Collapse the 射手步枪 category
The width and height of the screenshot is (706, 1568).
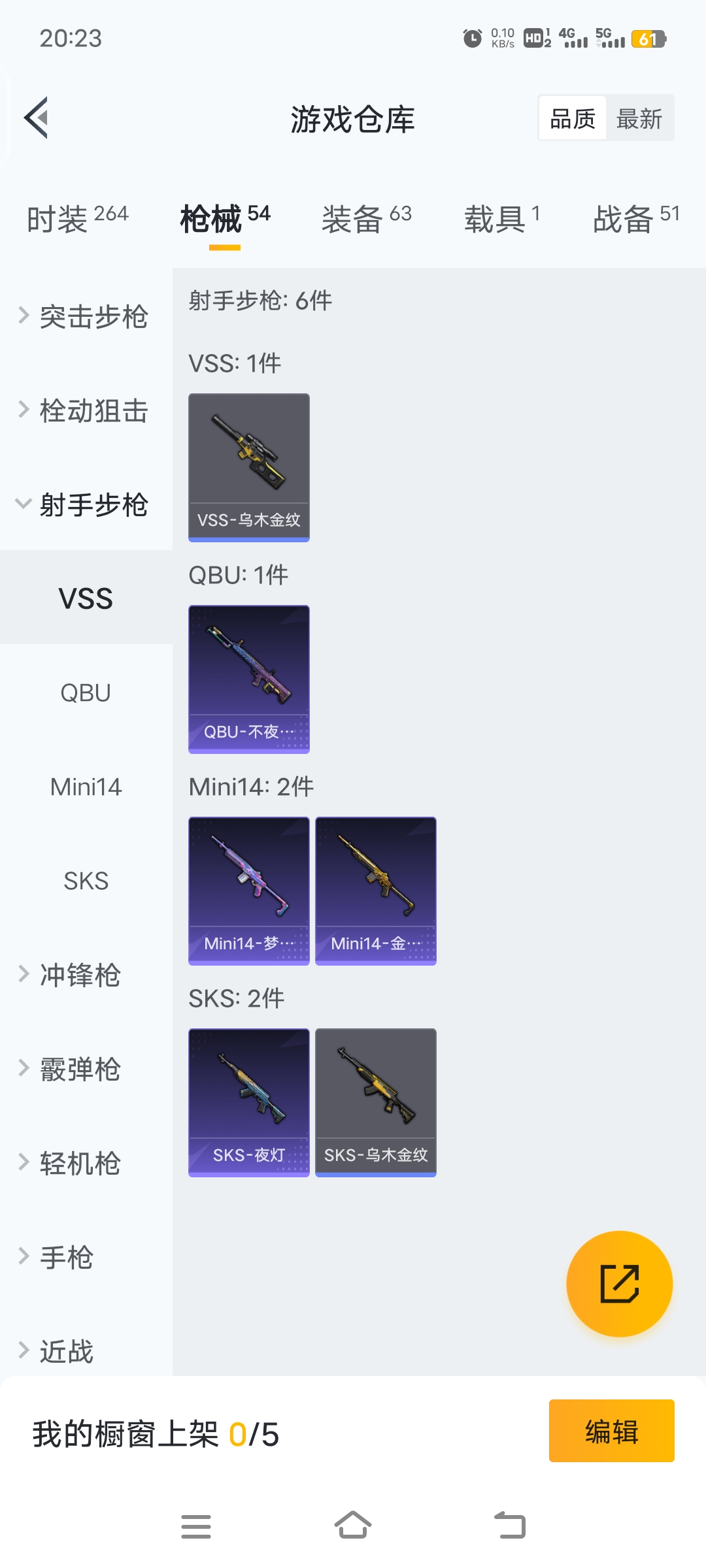point(85,505)
